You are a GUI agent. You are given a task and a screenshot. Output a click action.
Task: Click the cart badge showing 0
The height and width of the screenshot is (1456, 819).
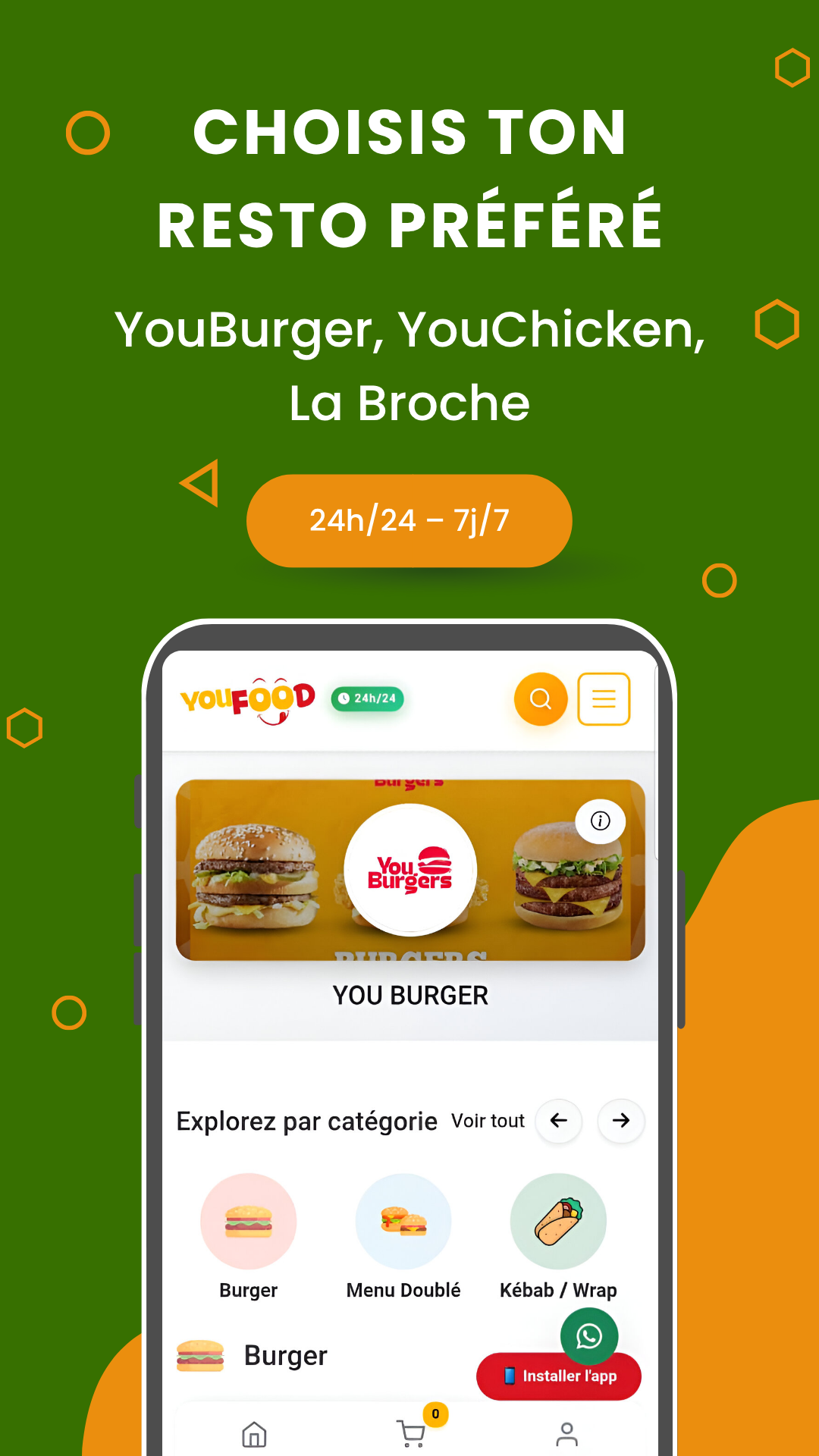434,1413
